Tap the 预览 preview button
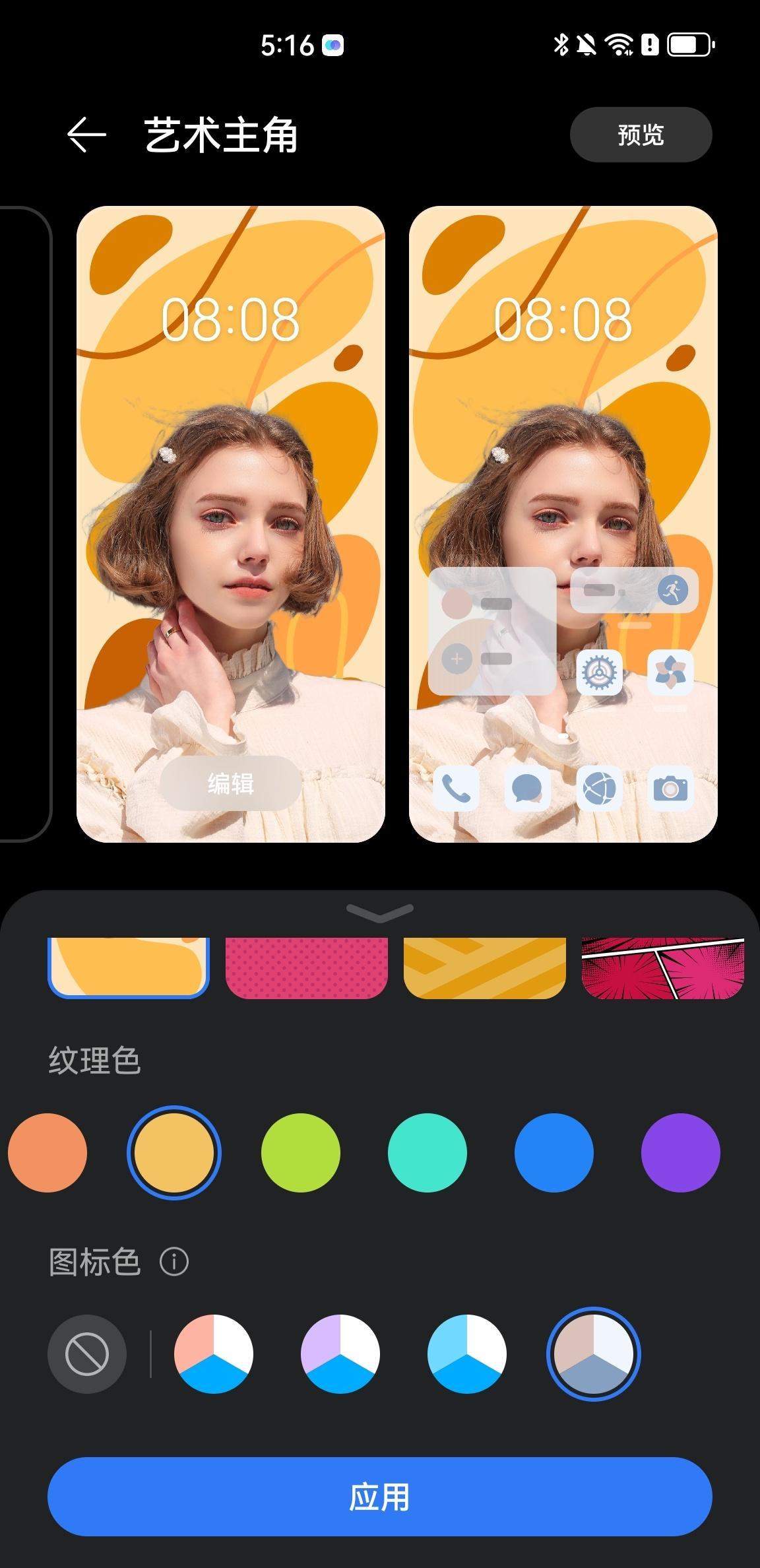Viewport: 760px width, 1568px height. click(641, 135)
